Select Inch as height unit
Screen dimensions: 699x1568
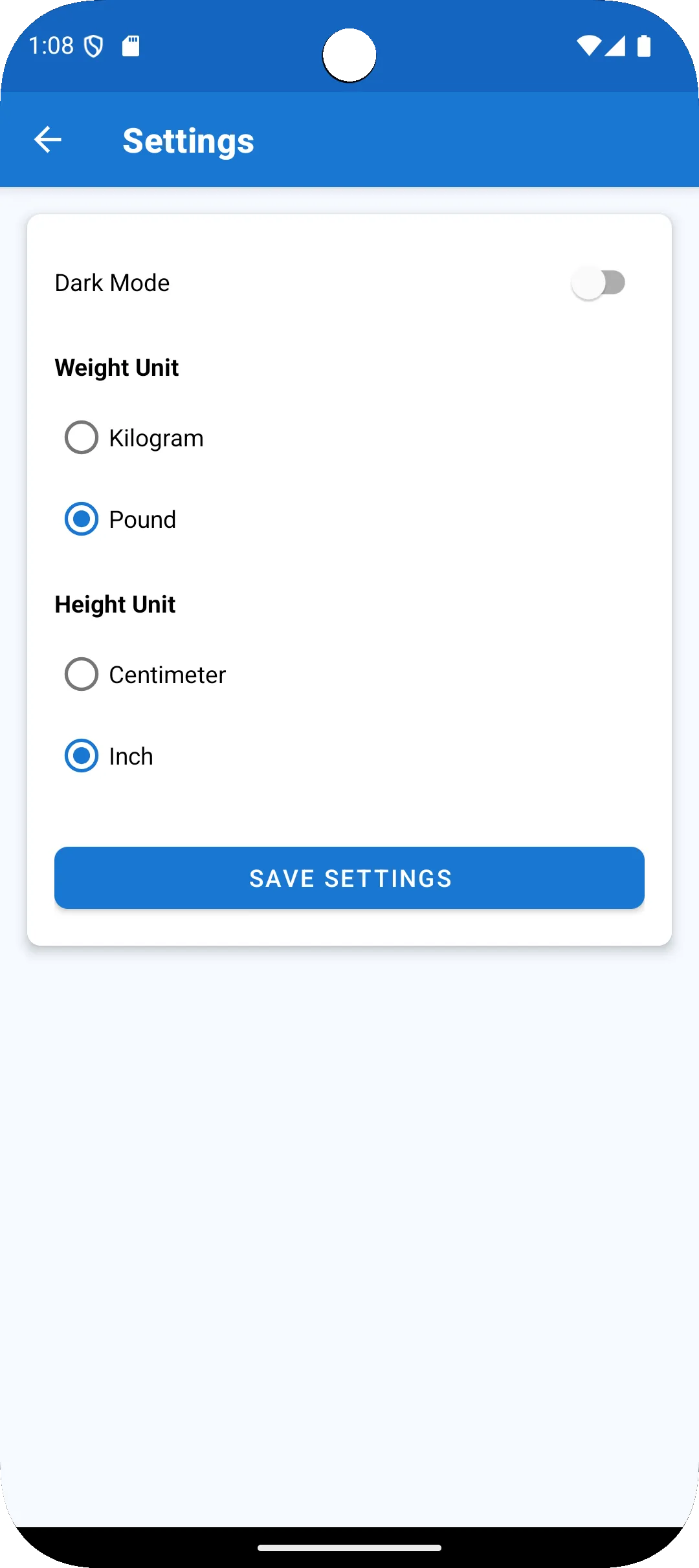point(82,756)
